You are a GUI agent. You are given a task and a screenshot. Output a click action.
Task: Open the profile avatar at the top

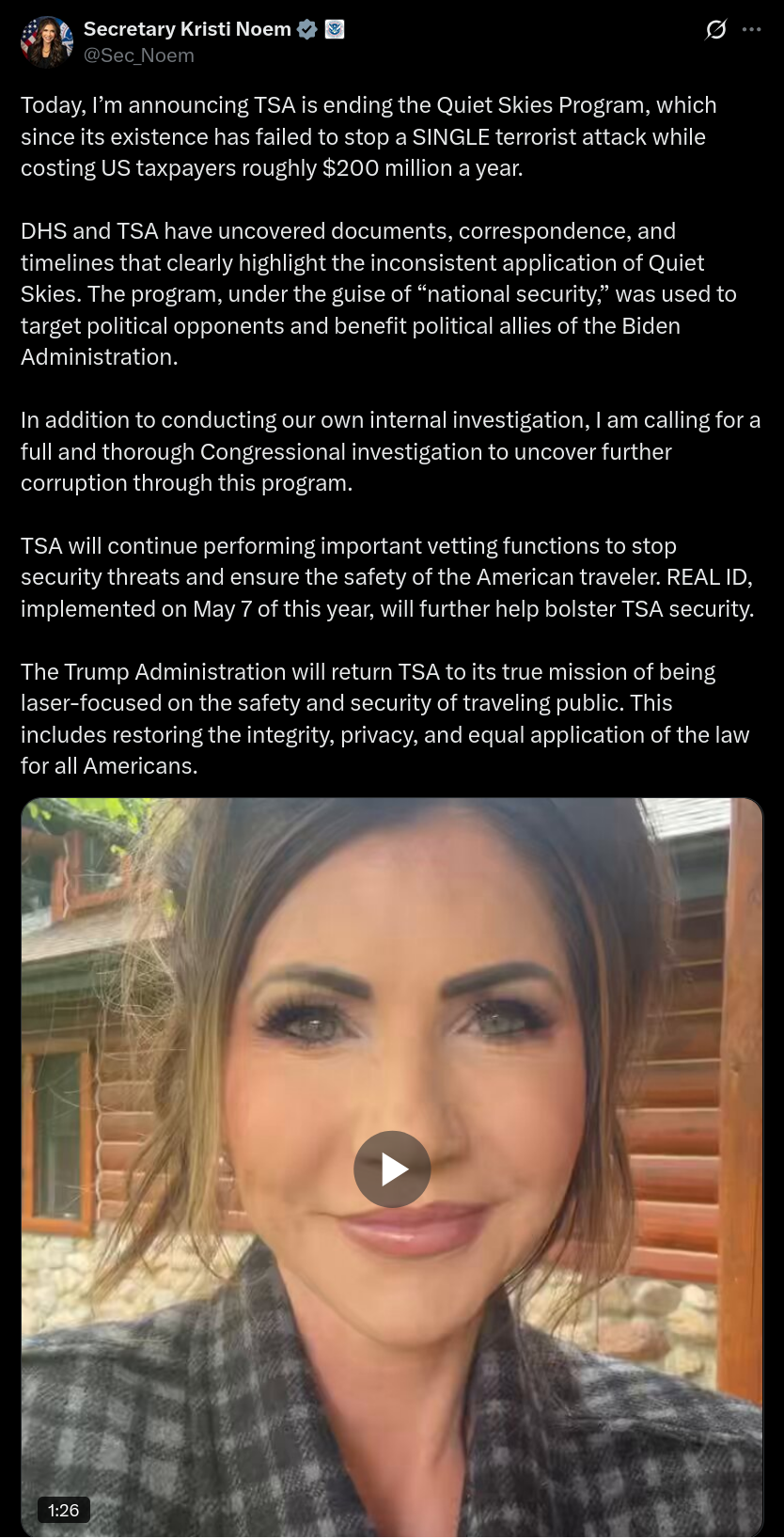(46, 42)
